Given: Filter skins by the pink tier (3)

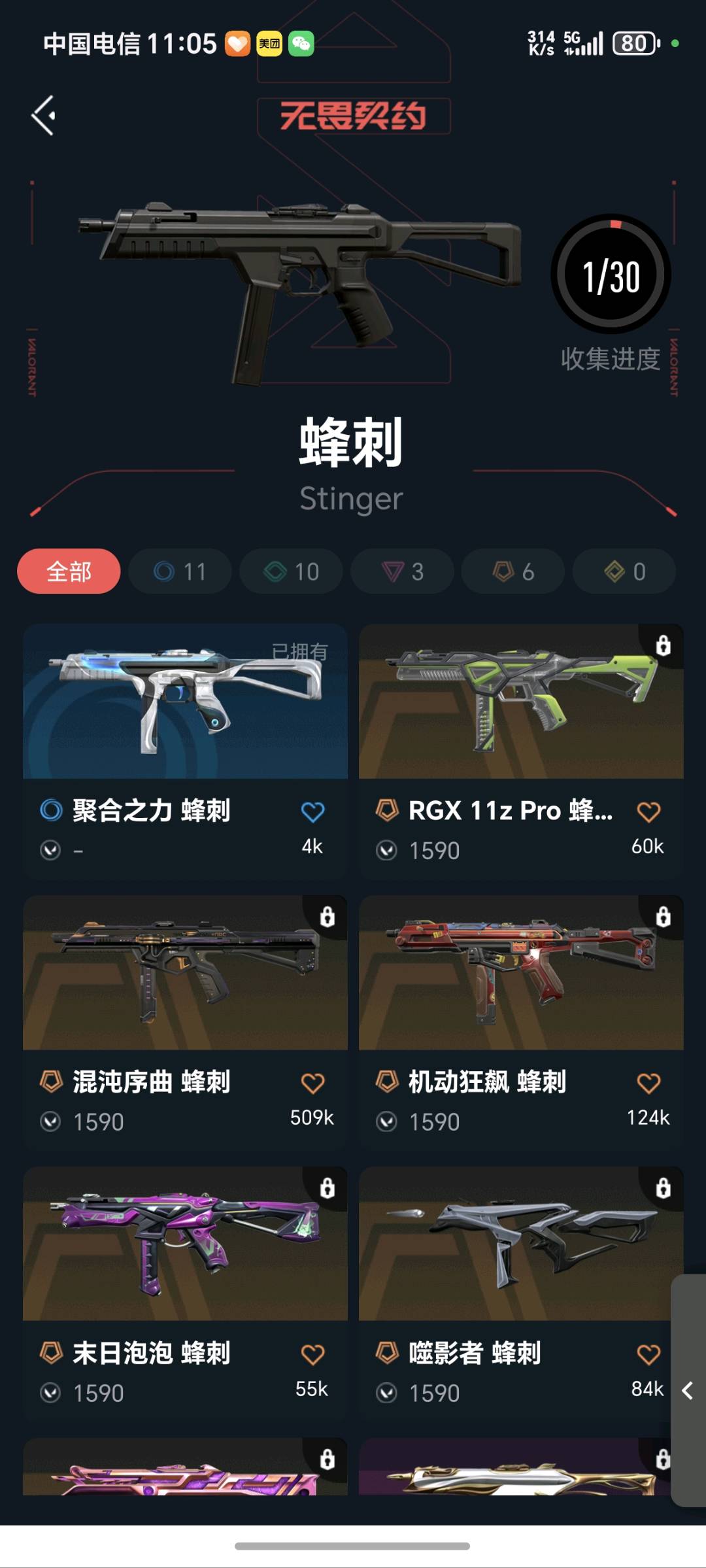Looking at the screenshot, I should 402,571.
